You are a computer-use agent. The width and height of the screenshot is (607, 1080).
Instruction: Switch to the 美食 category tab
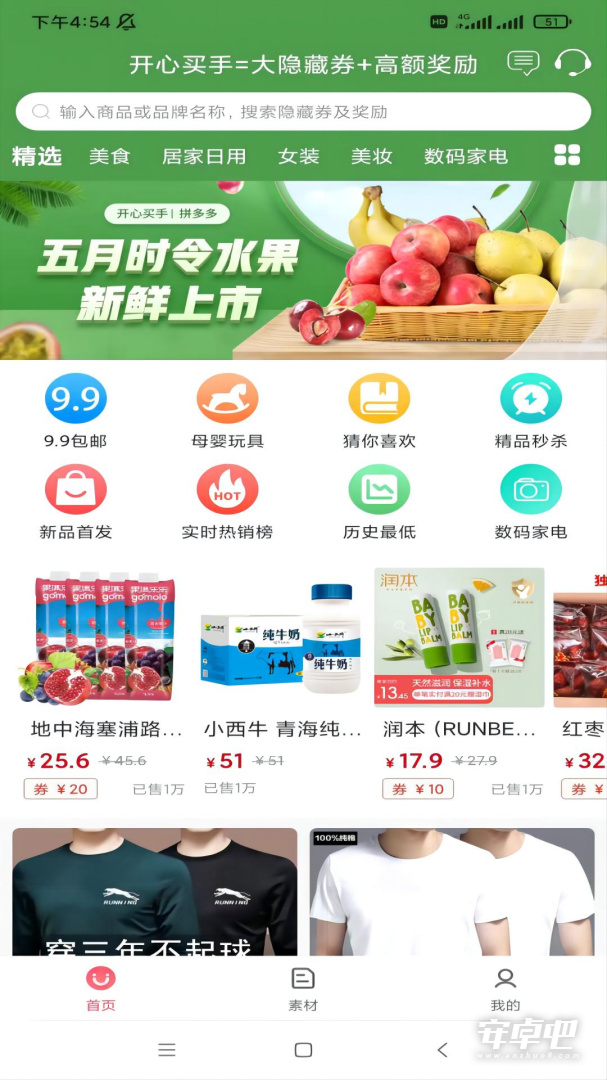[110, 156]
